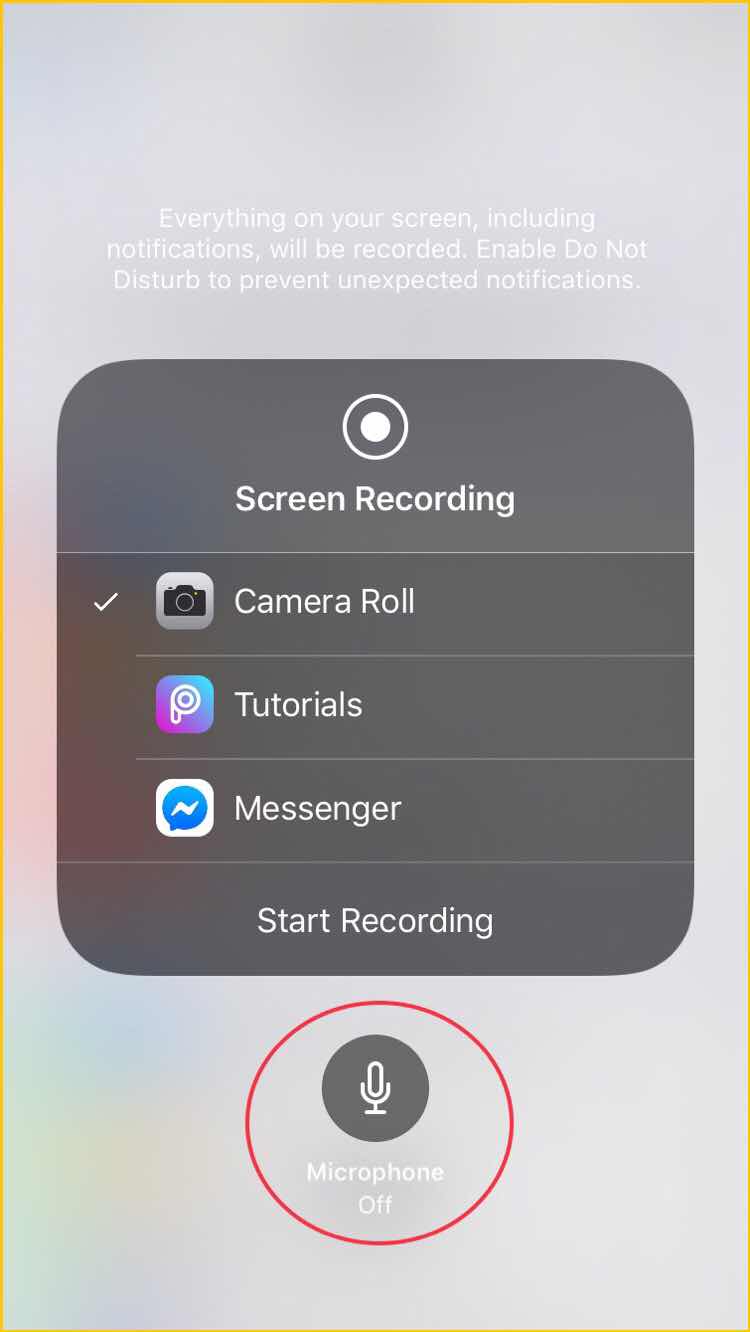The image size is (750, 1332).
Task: Tap Start Recording
Action: click(375, 920)
